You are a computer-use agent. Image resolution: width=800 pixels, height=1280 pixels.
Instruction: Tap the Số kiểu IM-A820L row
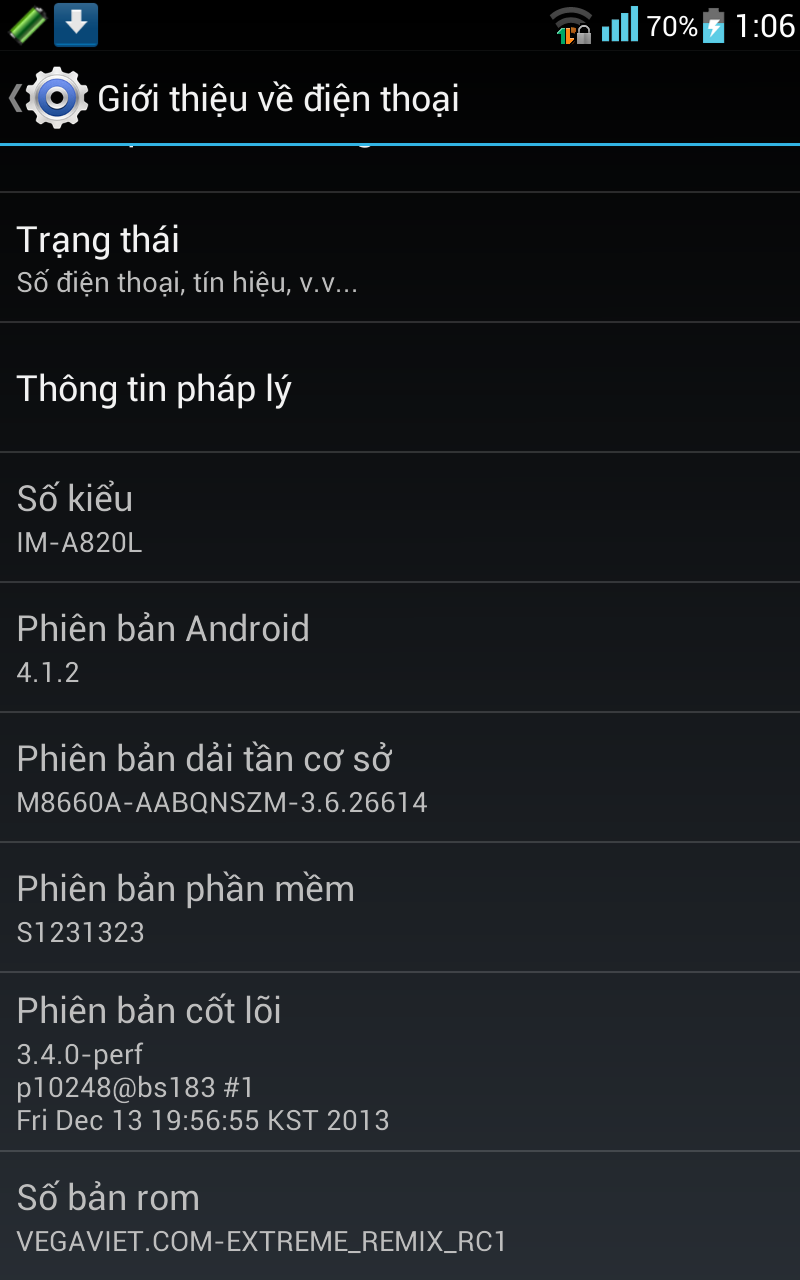(400, 518)
